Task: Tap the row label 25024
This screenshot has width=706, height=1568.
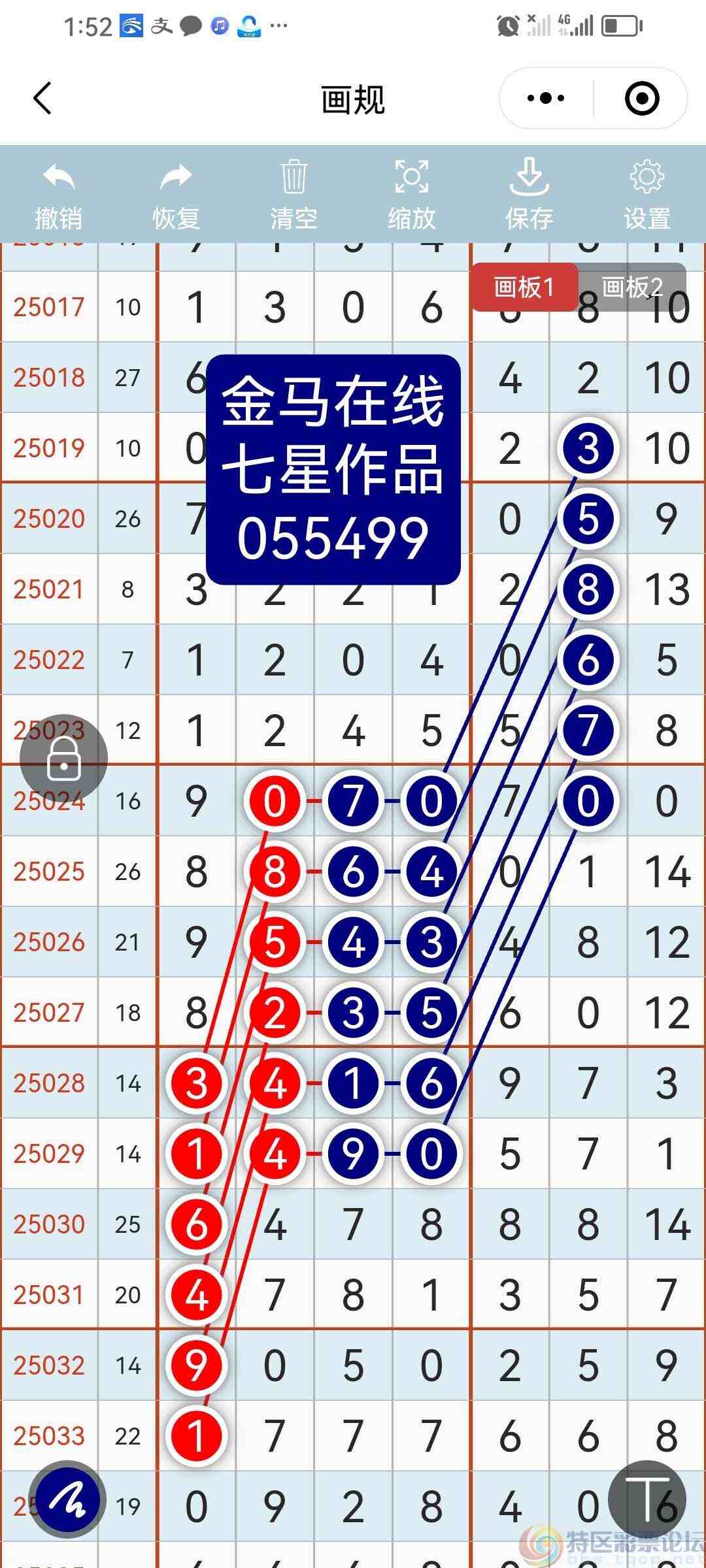Action: coord(49,802)
